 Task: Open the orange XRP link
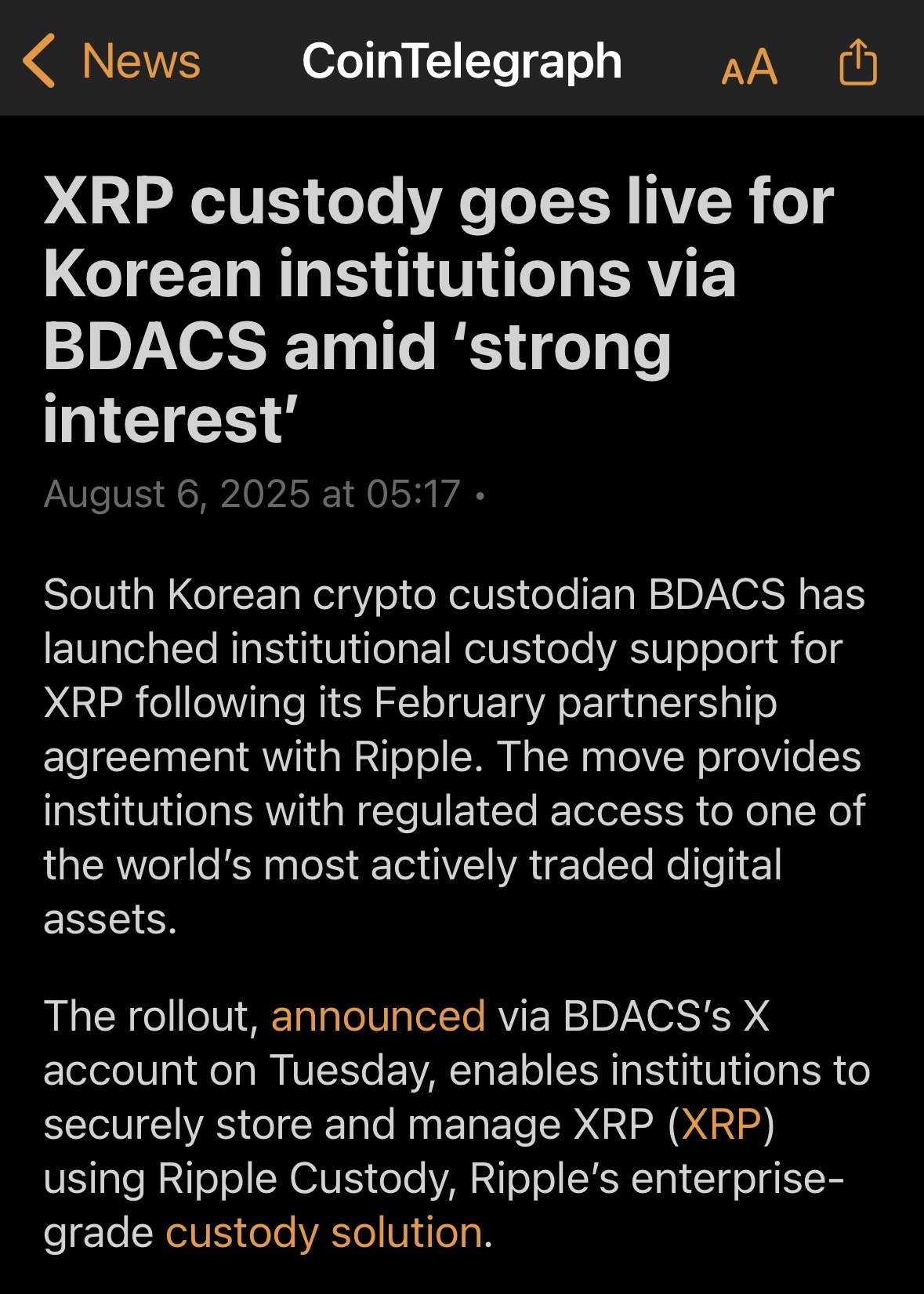click(x=721, y=1125)
